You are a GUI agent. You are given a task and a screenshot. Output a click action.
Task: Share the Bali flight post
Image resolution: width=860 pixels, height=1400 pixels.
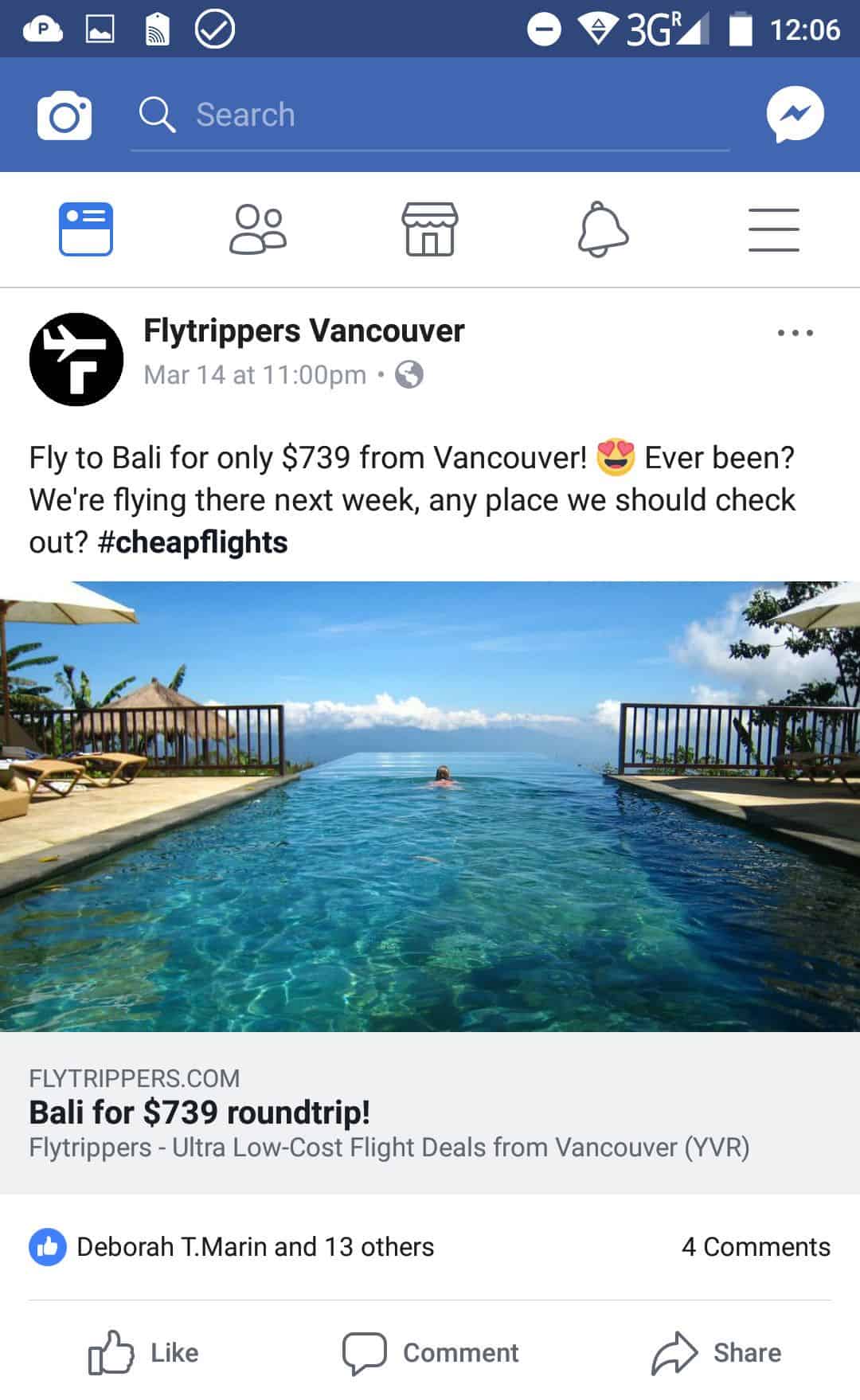[717, 1352]
